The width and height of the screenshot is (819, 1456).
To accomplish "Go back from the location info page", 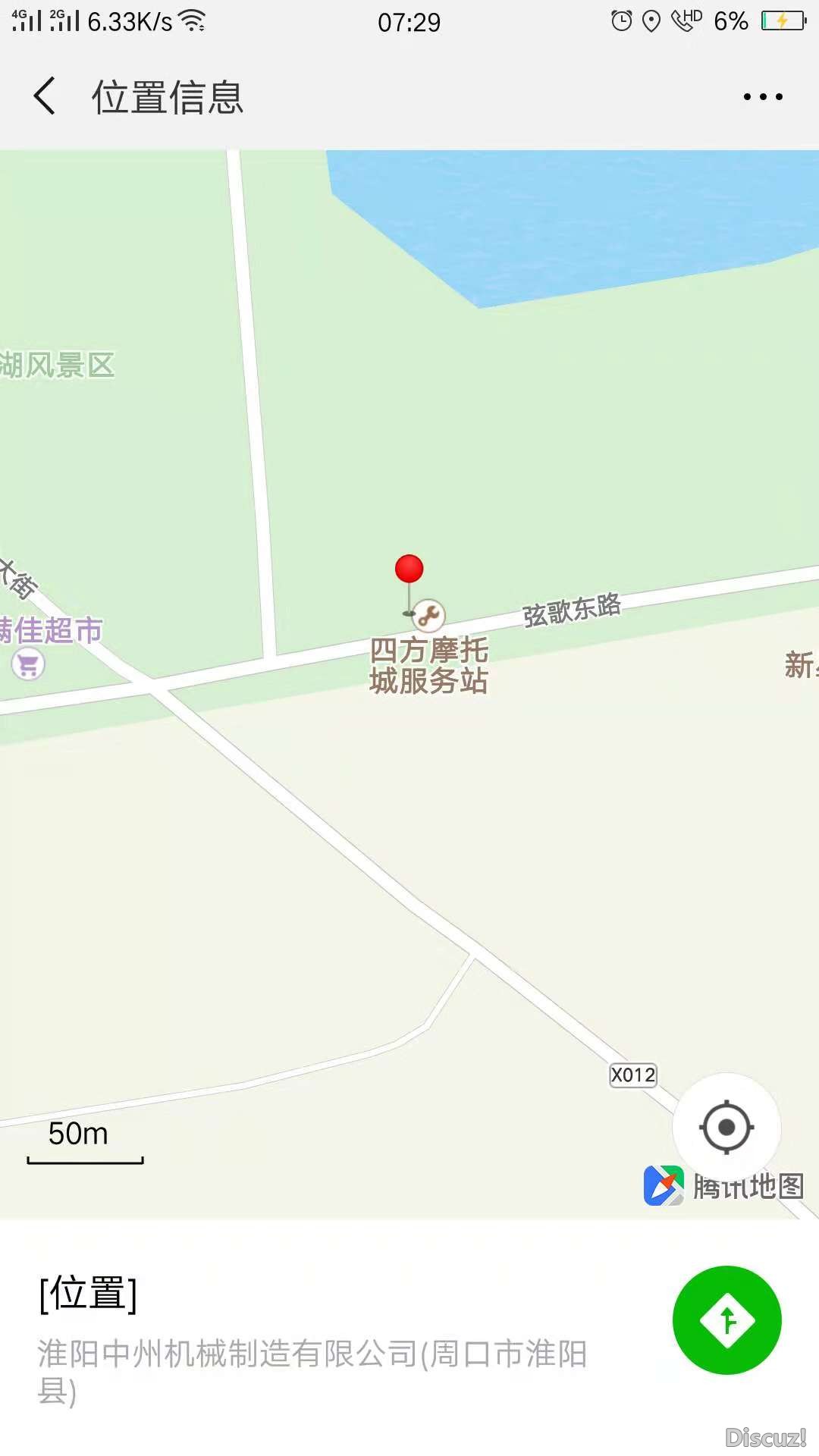I will pos(45,96).
